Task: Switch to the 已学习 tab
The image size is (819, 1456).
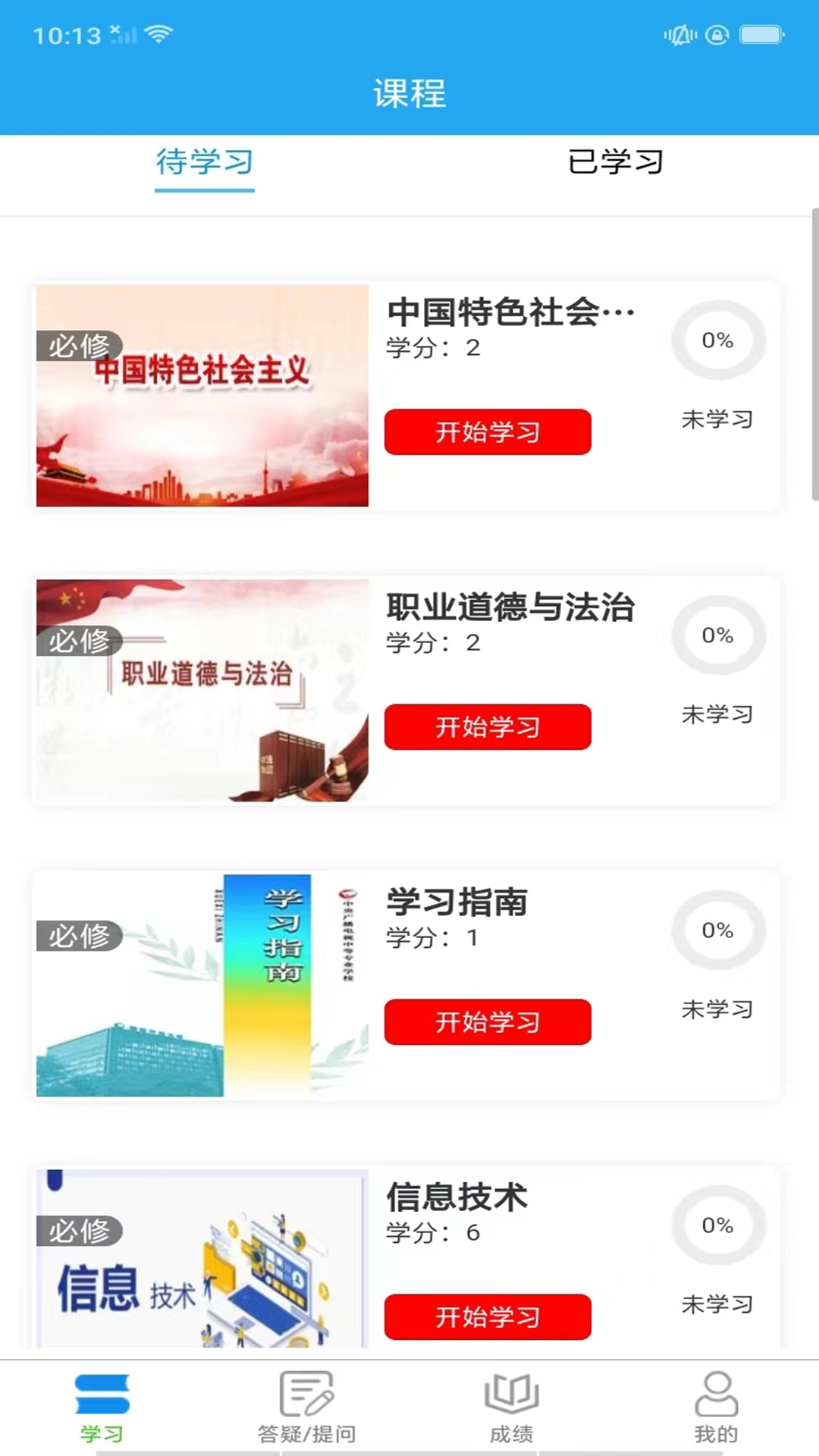Action: [616, 162]
